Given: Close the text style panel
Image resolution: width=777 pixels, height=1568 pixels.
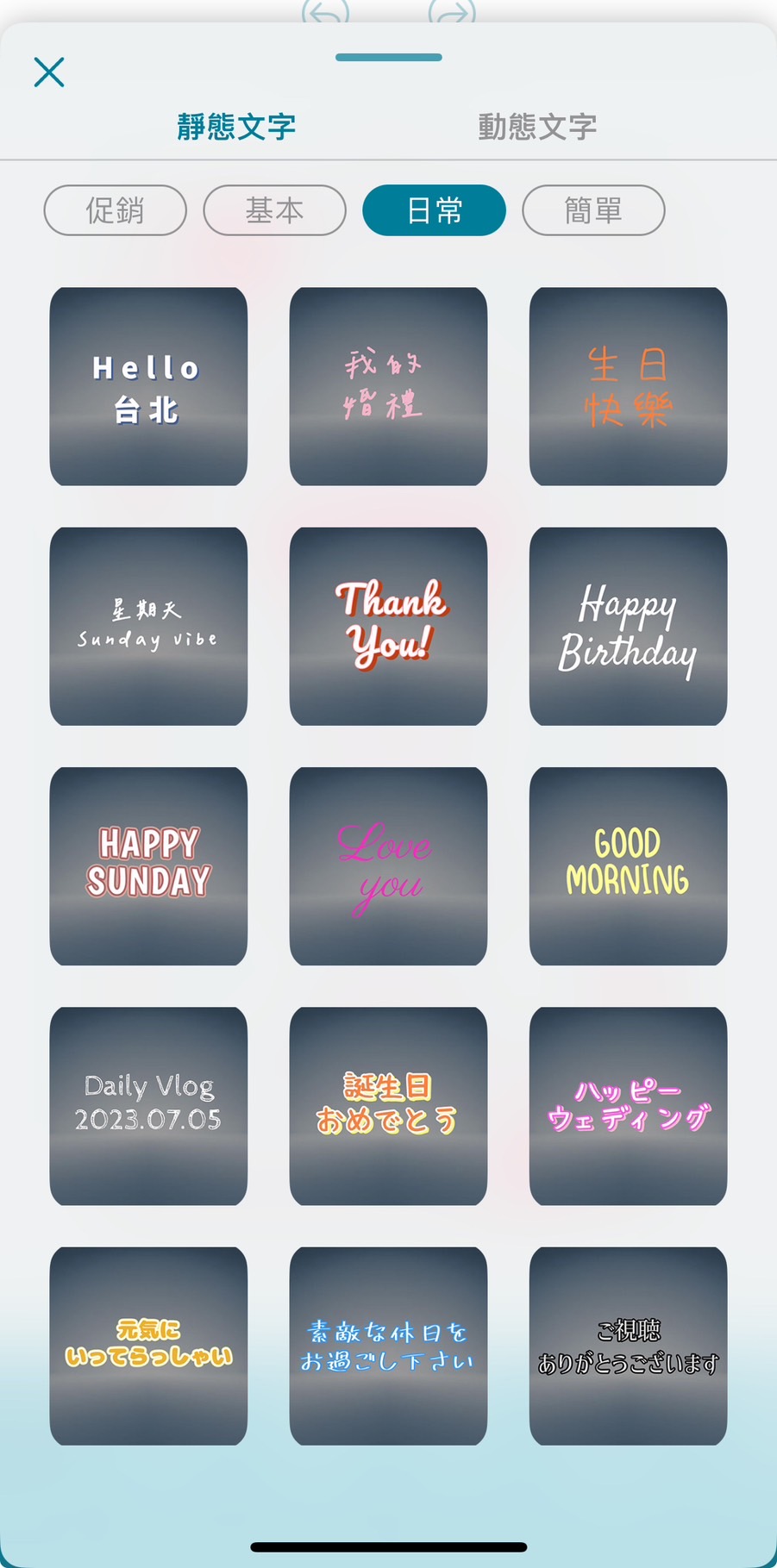Looking at the screenshot, I should point(49,72).
